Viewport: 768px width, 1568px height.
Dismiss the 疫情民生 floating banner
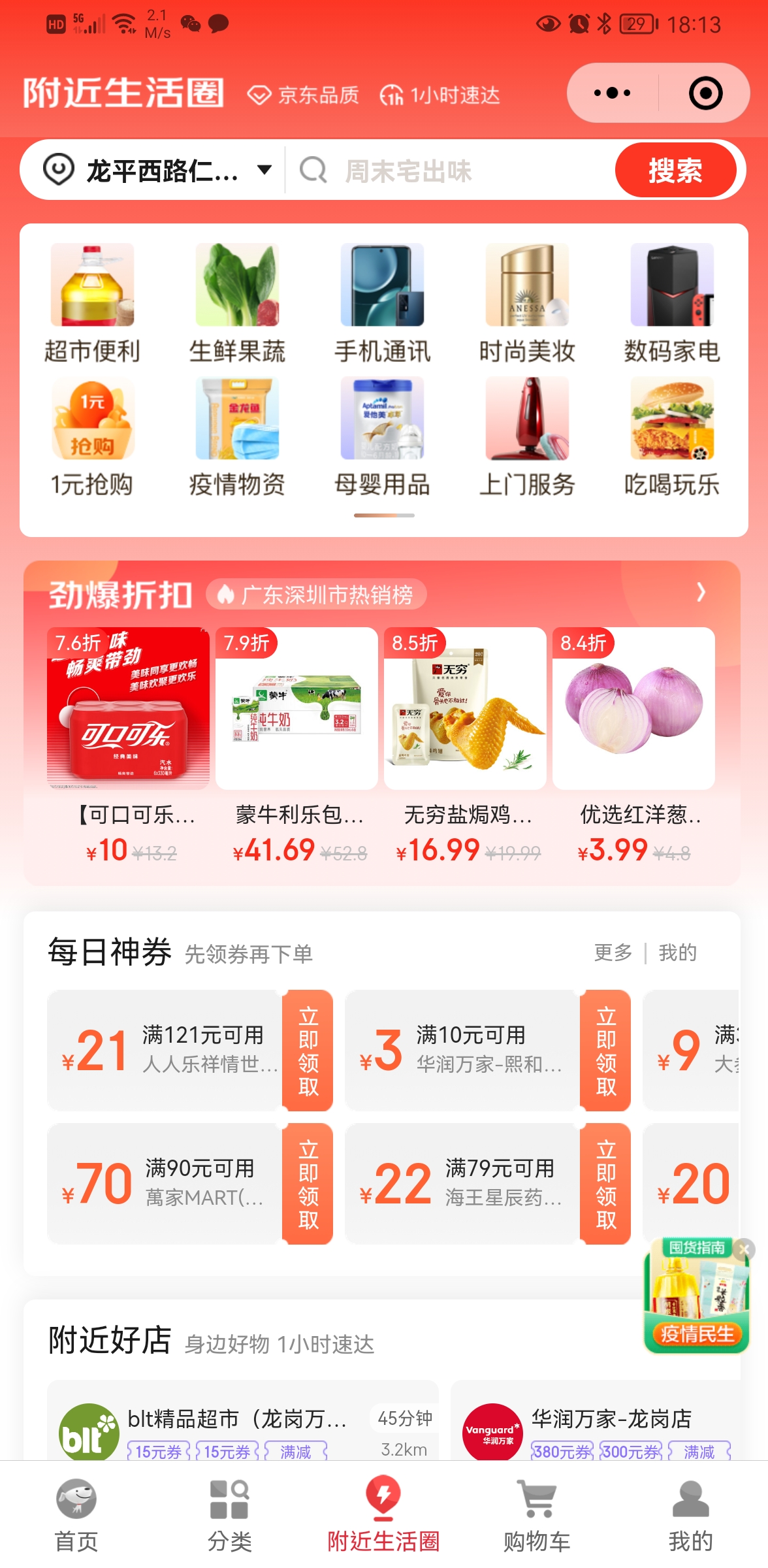click(743, 1249)
